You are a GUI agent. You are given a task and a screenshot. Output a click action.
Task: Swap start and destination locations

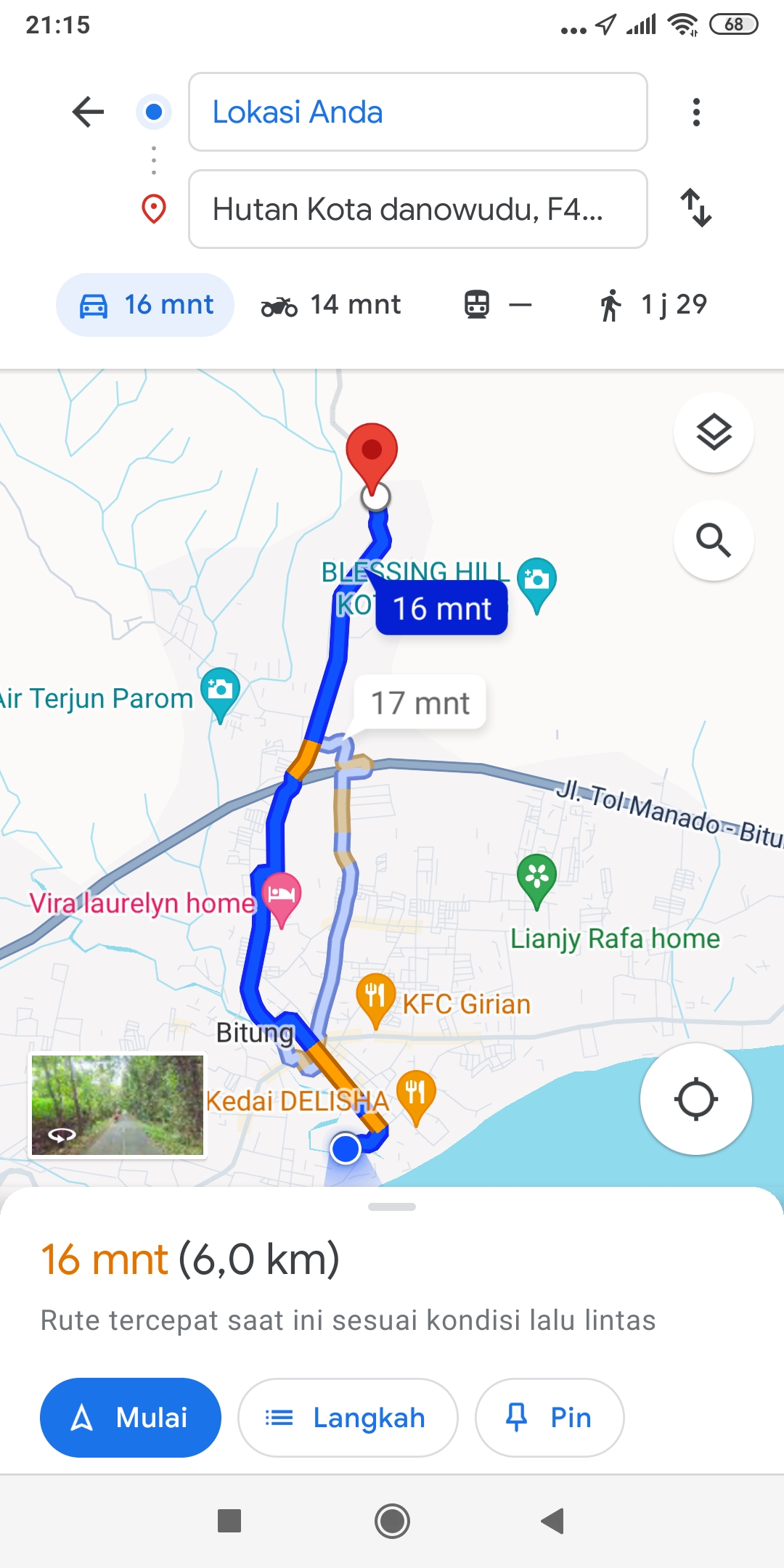[696, 208]
